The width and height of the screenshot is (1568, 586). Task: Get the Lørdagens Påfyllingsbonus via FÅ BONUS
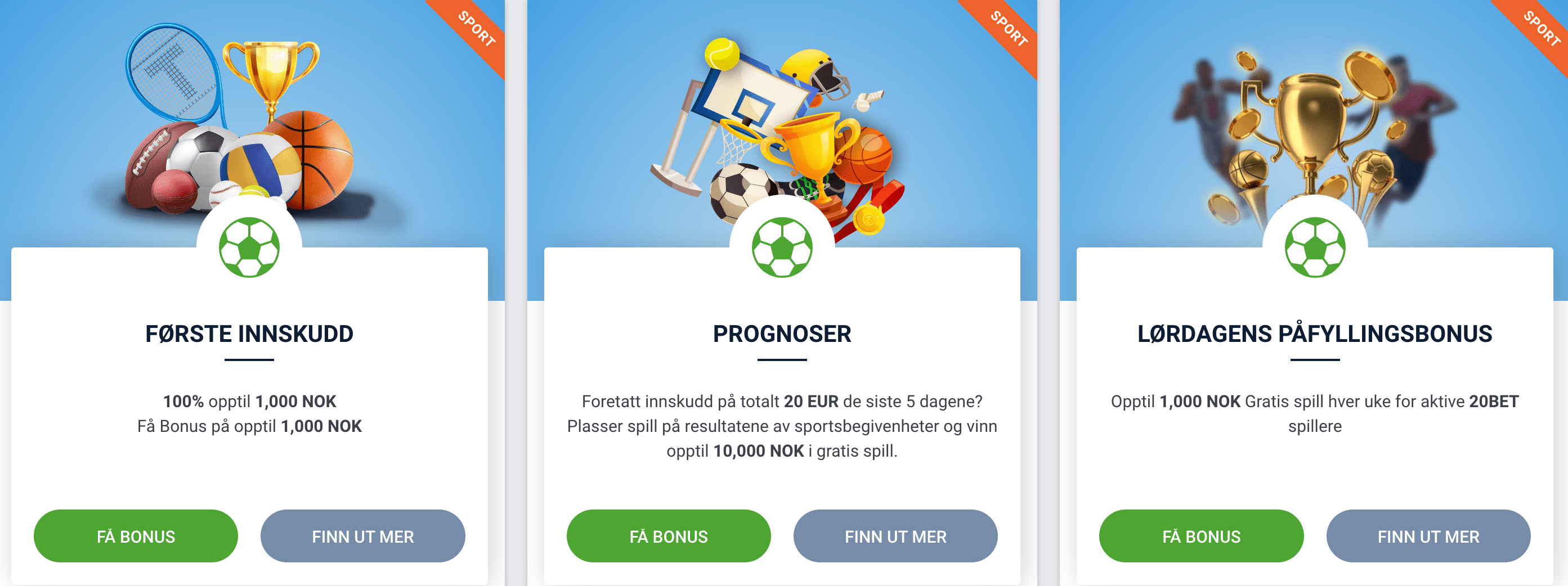coord(1201,536)
